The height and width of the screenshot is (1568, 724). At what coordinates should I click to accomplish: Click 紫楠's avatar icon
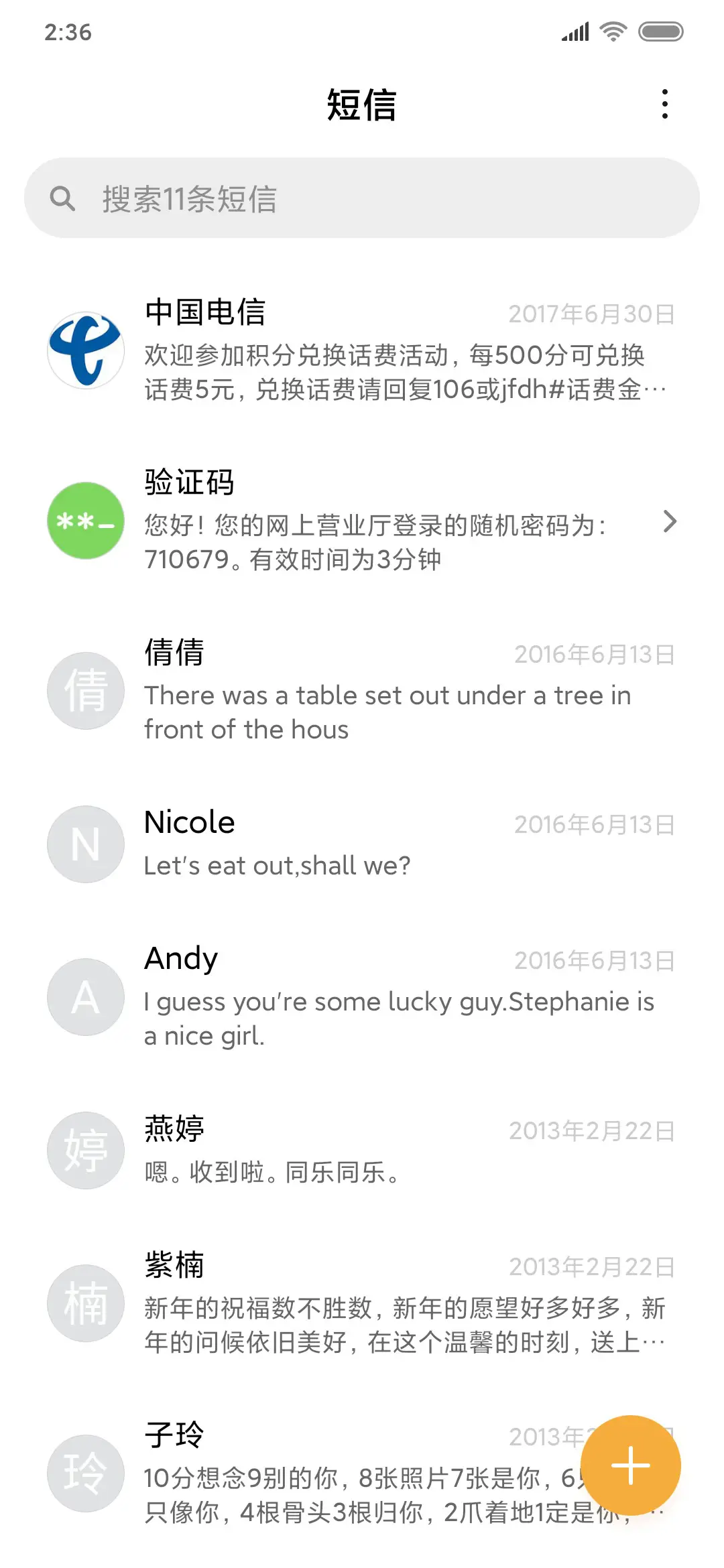(84, 1303)
